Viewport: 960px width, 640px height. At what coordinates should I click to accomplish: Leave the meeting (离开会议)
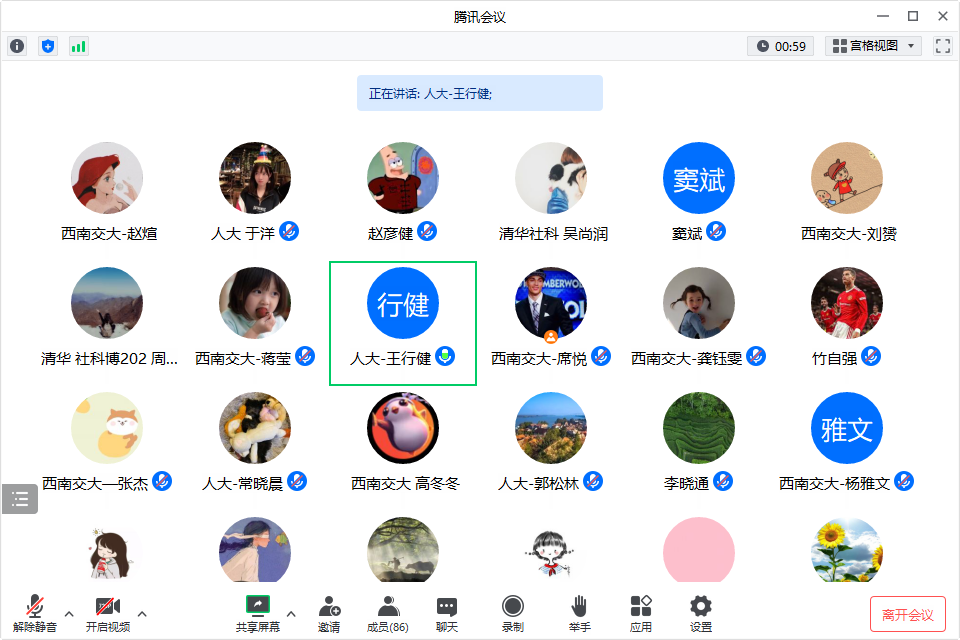coord(907,614)
